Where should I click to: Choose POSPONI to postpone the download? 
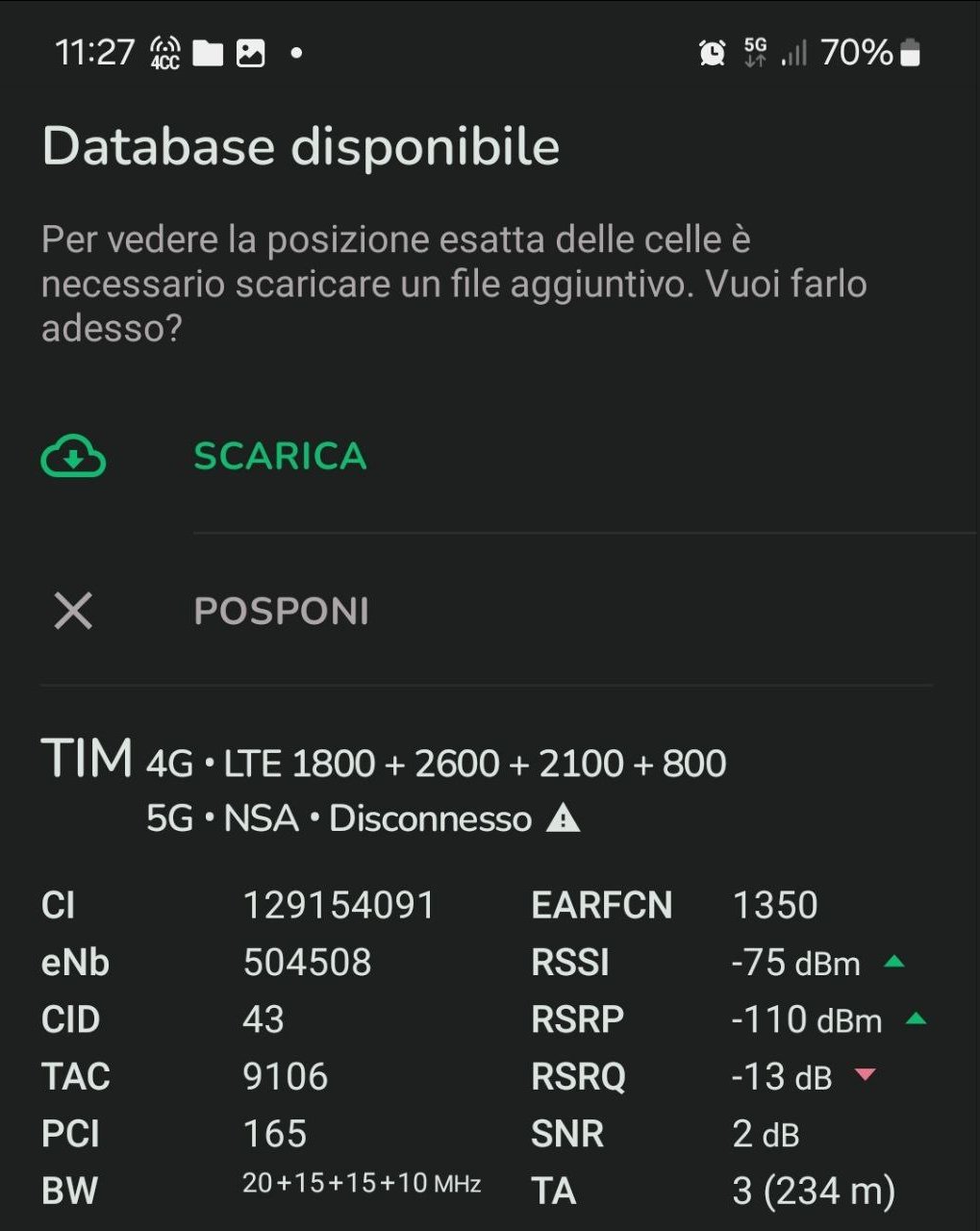(281, 612)
